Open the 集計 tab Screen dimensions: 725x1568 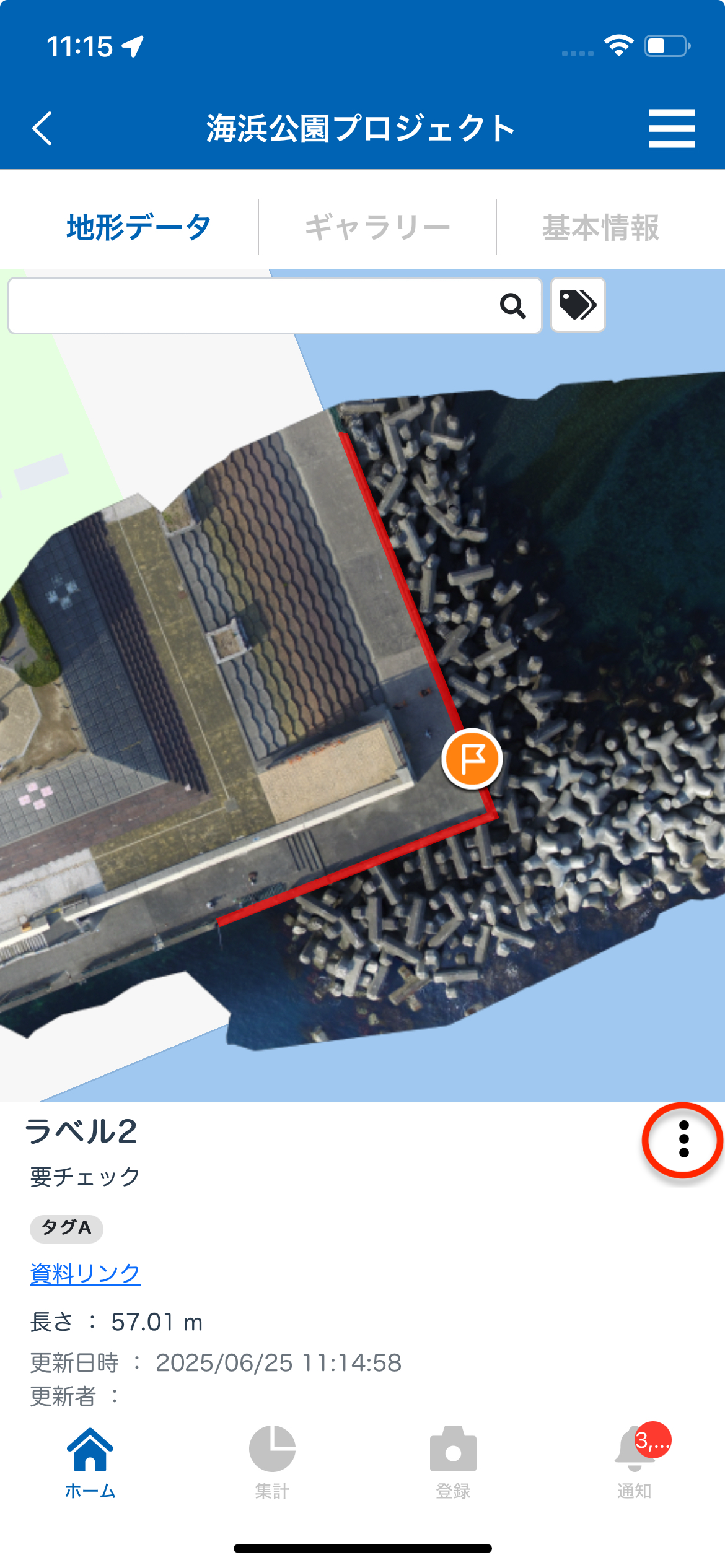point(272,1461)
